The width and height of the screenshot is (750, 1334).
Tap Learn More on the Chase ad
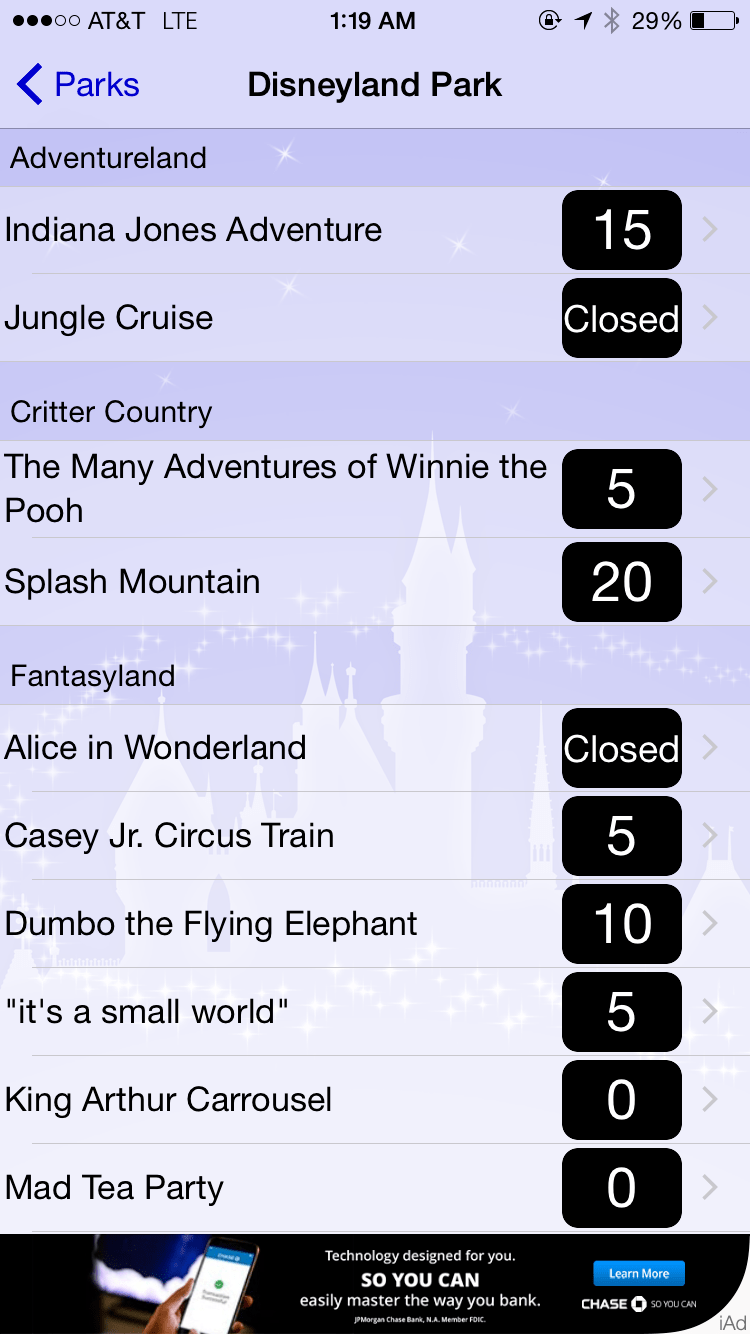click(638, 1273)
